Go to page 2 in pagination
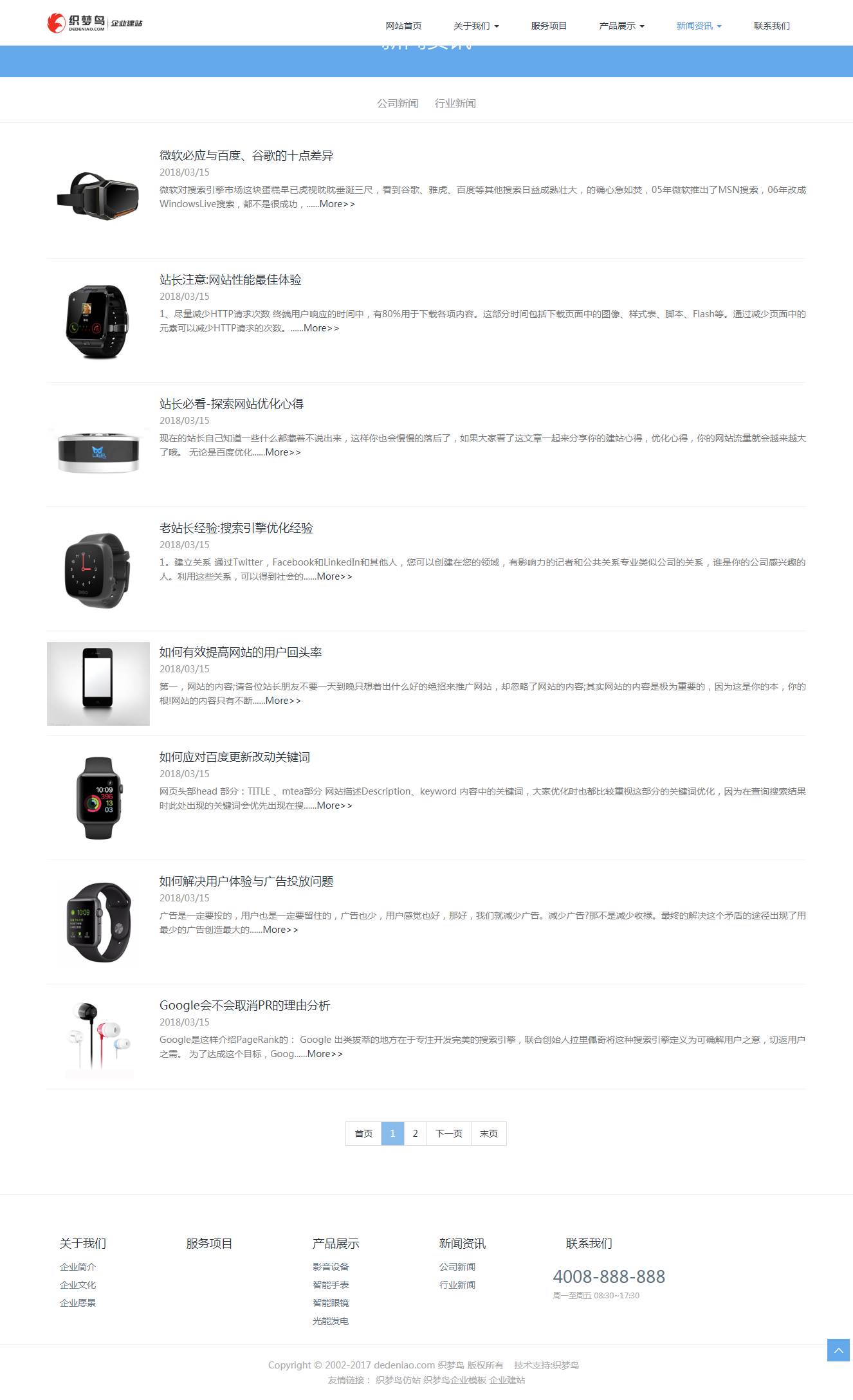 coord(416,1134)
